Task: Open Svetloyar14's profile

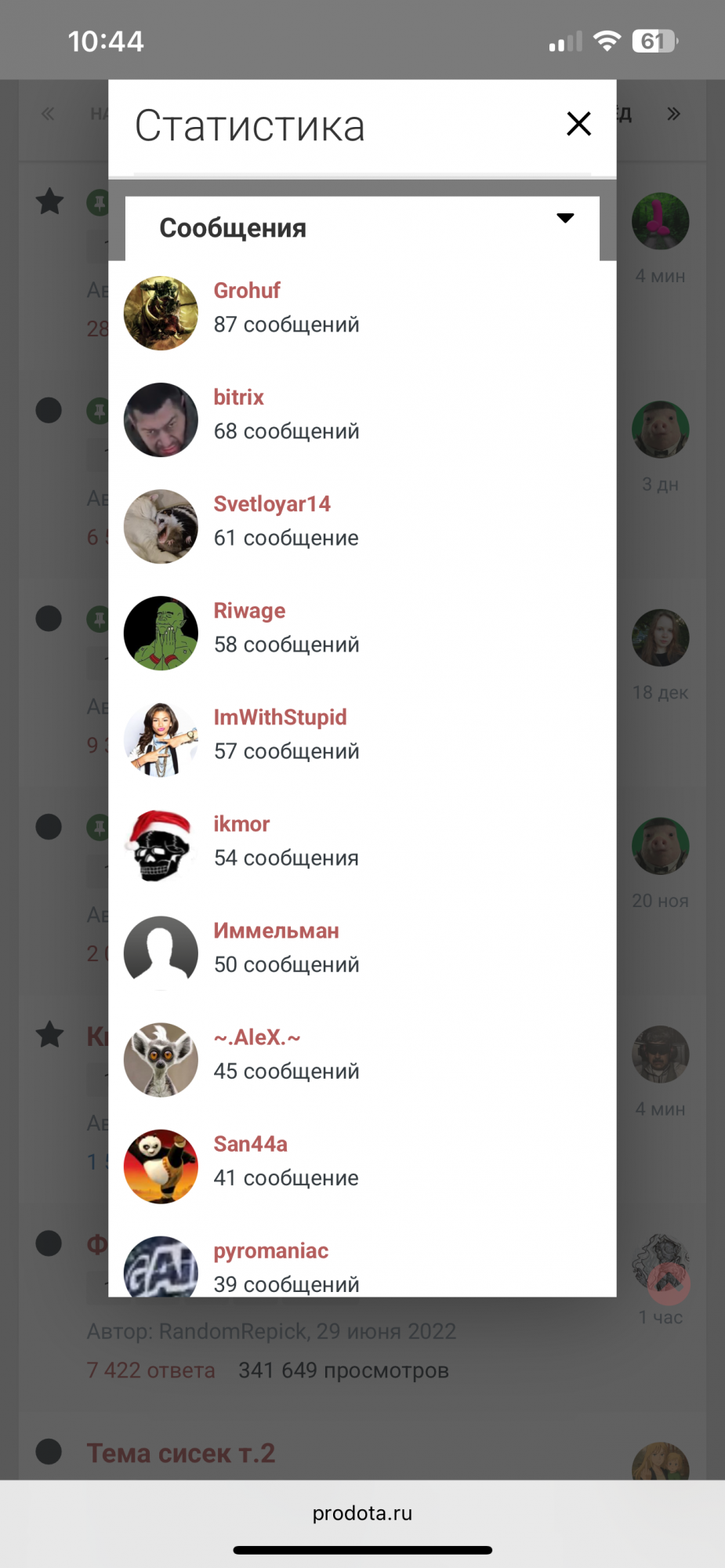Action: [271, 504]
